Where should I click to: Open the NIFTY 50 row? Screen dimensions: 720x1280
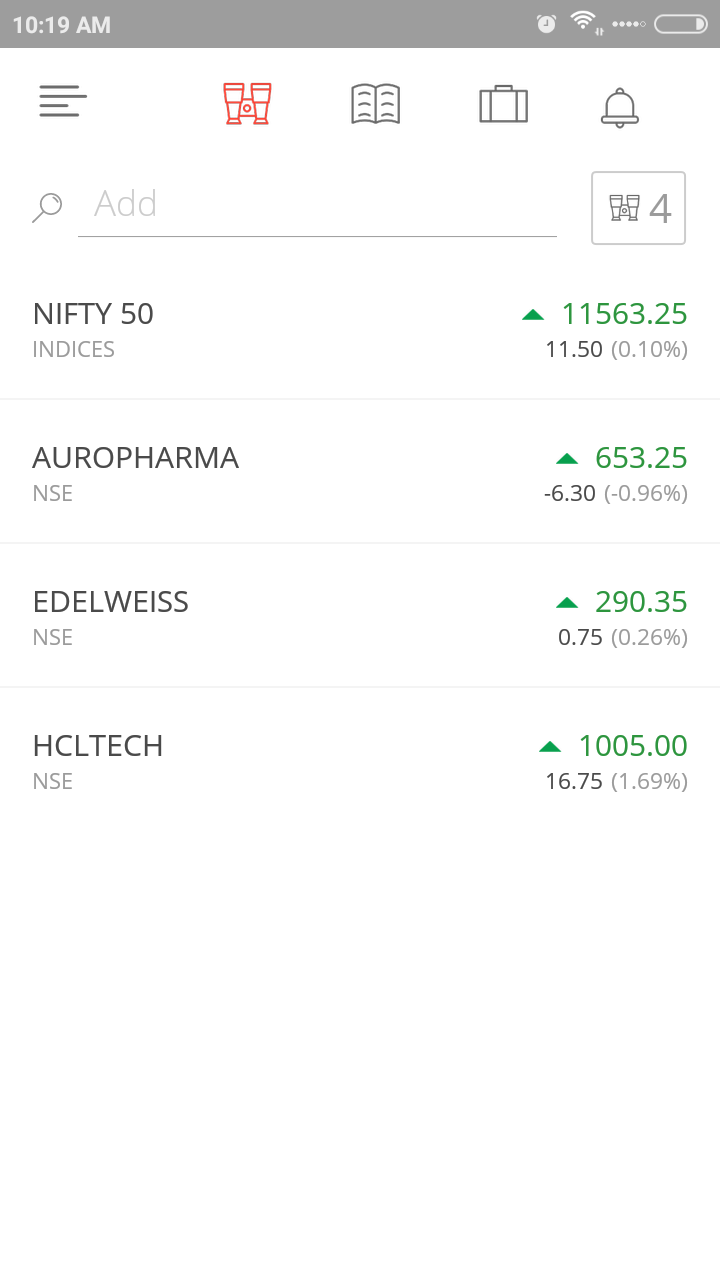pos(360,328)
